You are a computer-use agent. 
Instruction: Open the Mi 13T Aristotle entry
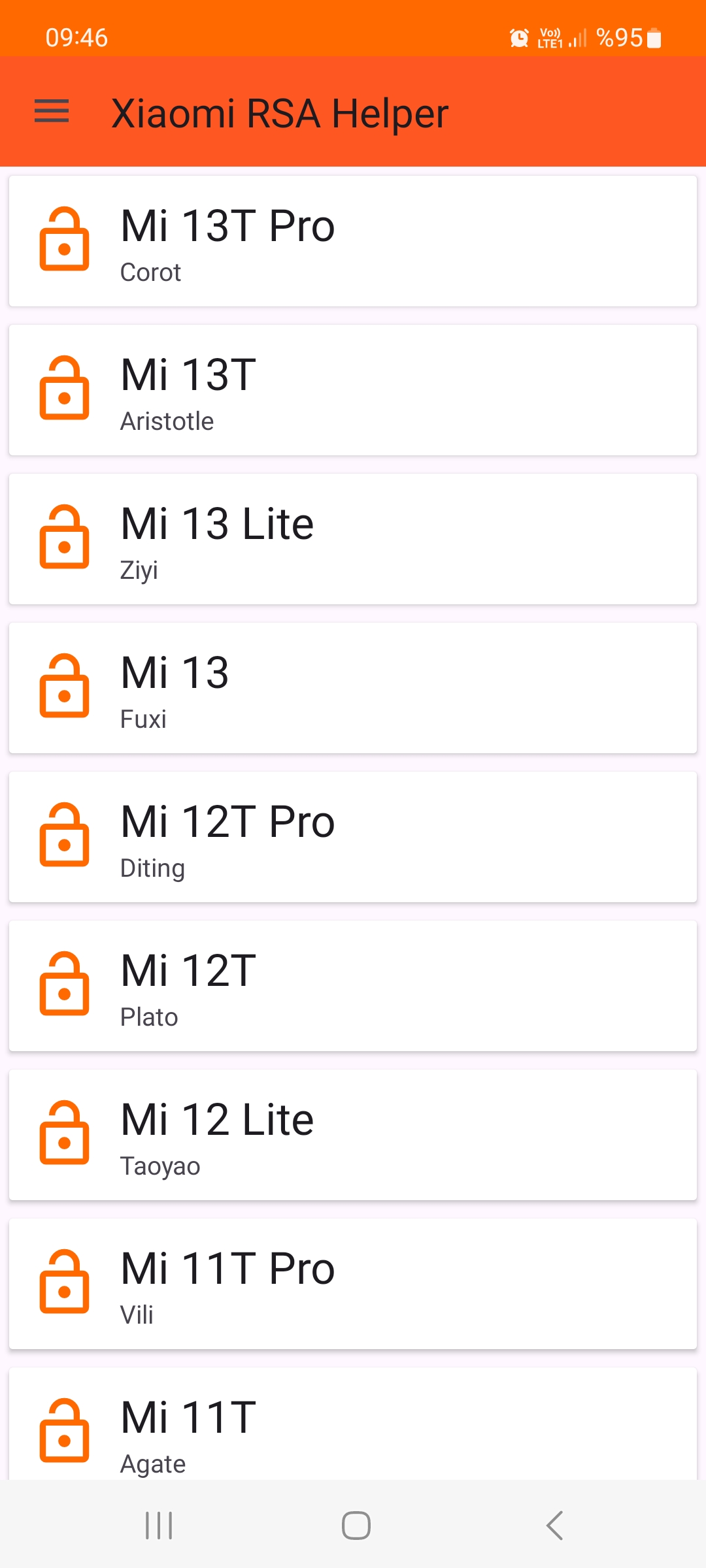click(x=353, y=390)
